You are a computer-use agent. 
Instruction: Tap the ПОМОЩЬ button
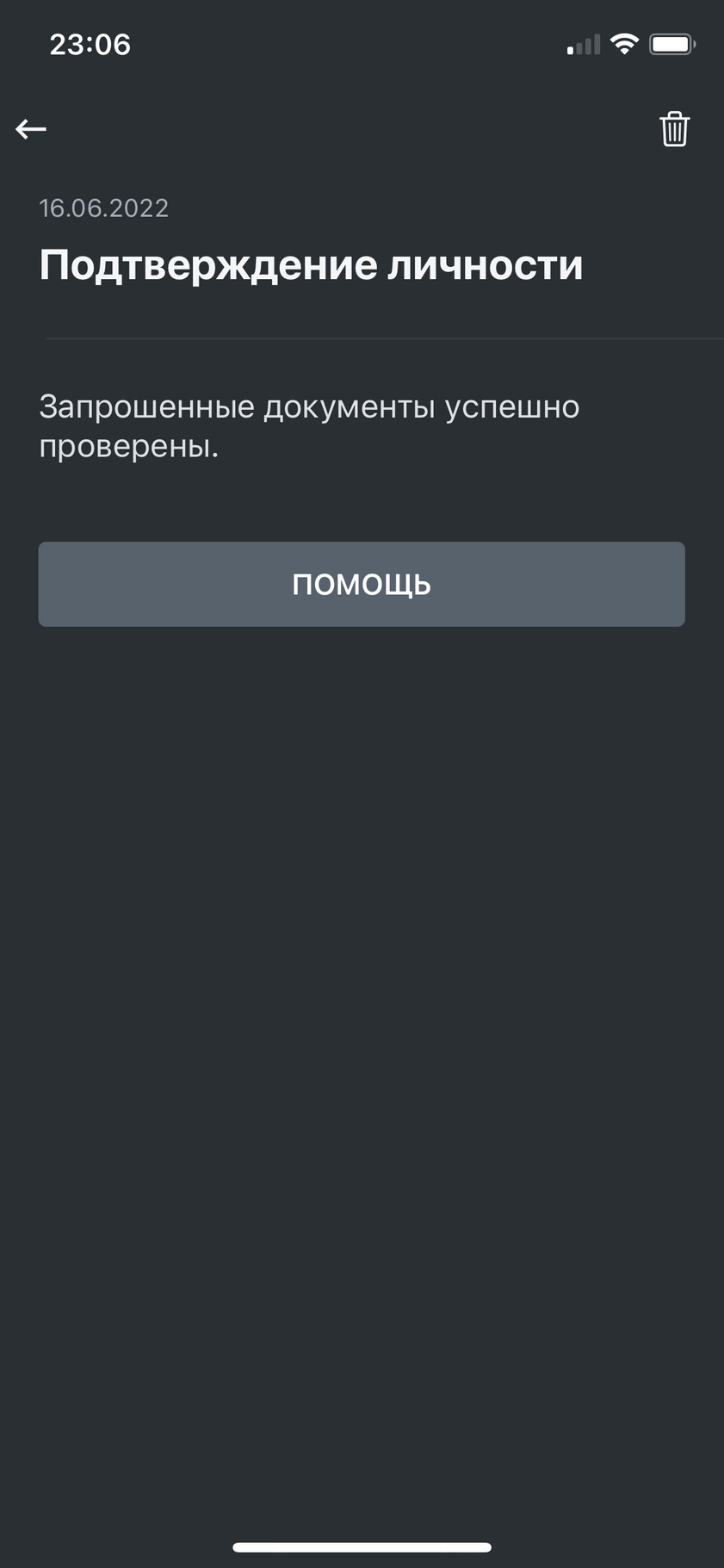point(362,584)
